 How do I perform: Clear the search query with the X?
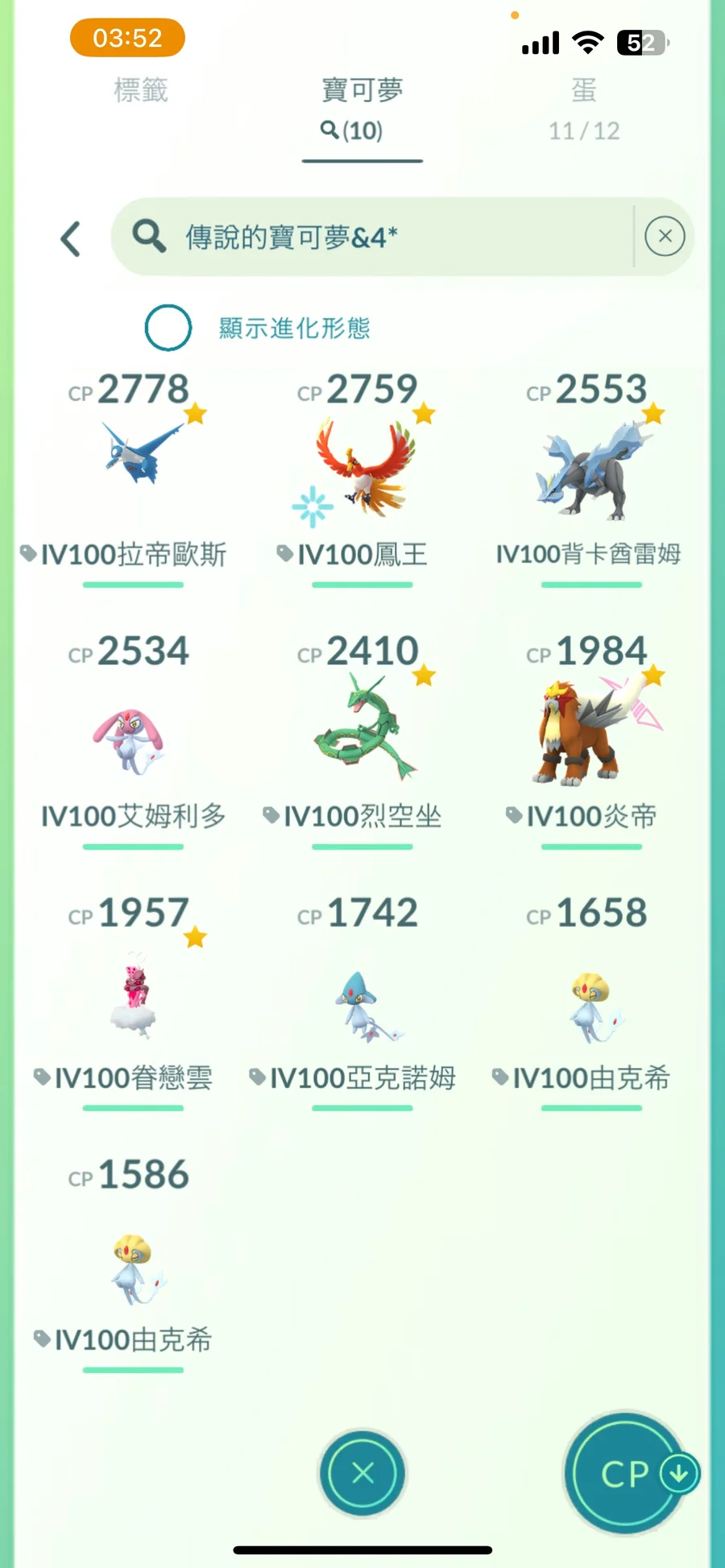tap(665, 237)
